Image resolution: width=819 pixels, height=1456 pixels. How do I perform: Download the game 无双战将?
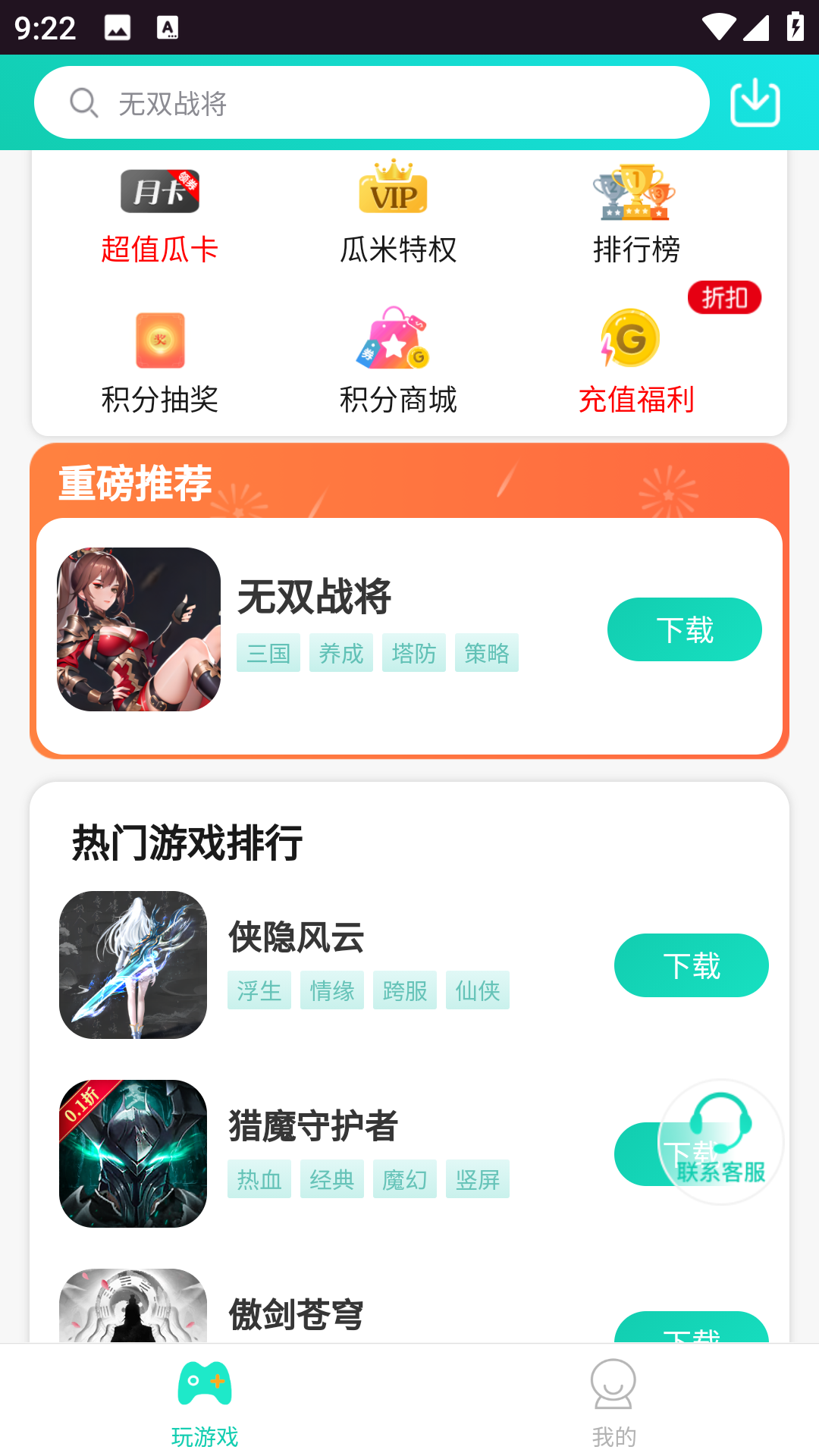click(685, 629)
